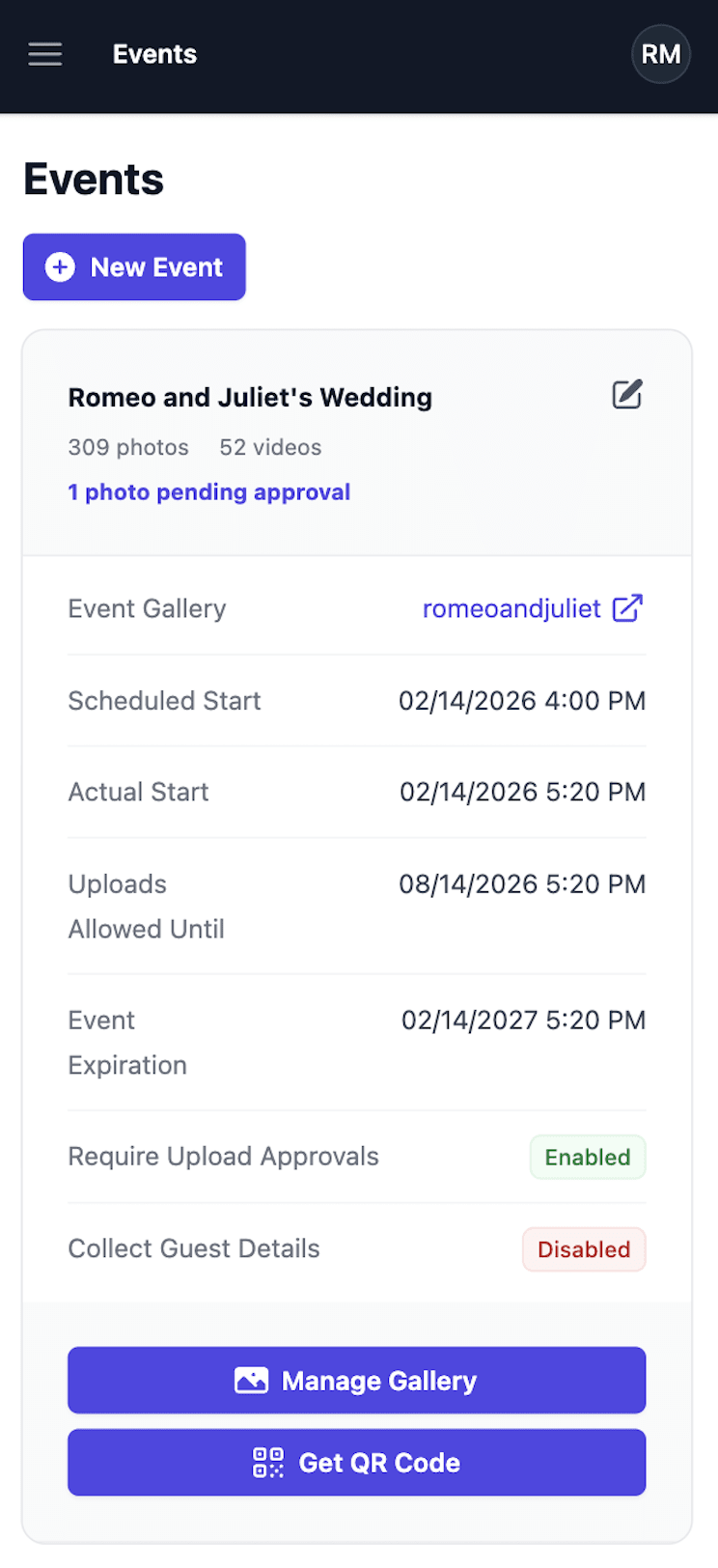Screen dimensions: 718x1568
Task: Click the plus icon on New Event button
Action: coord(60,266)
